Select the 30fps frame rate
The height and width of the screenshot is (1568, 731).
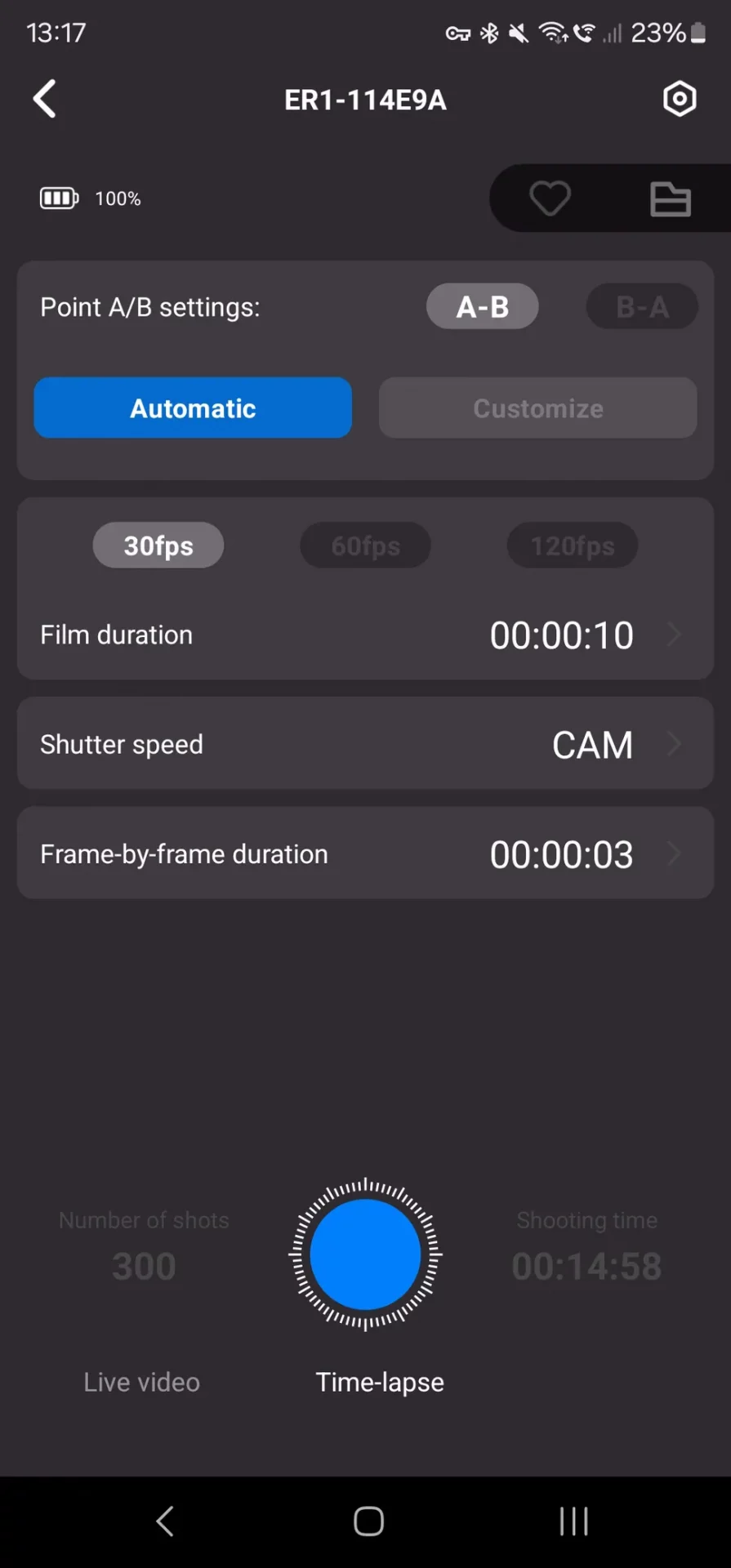[158, 546]
